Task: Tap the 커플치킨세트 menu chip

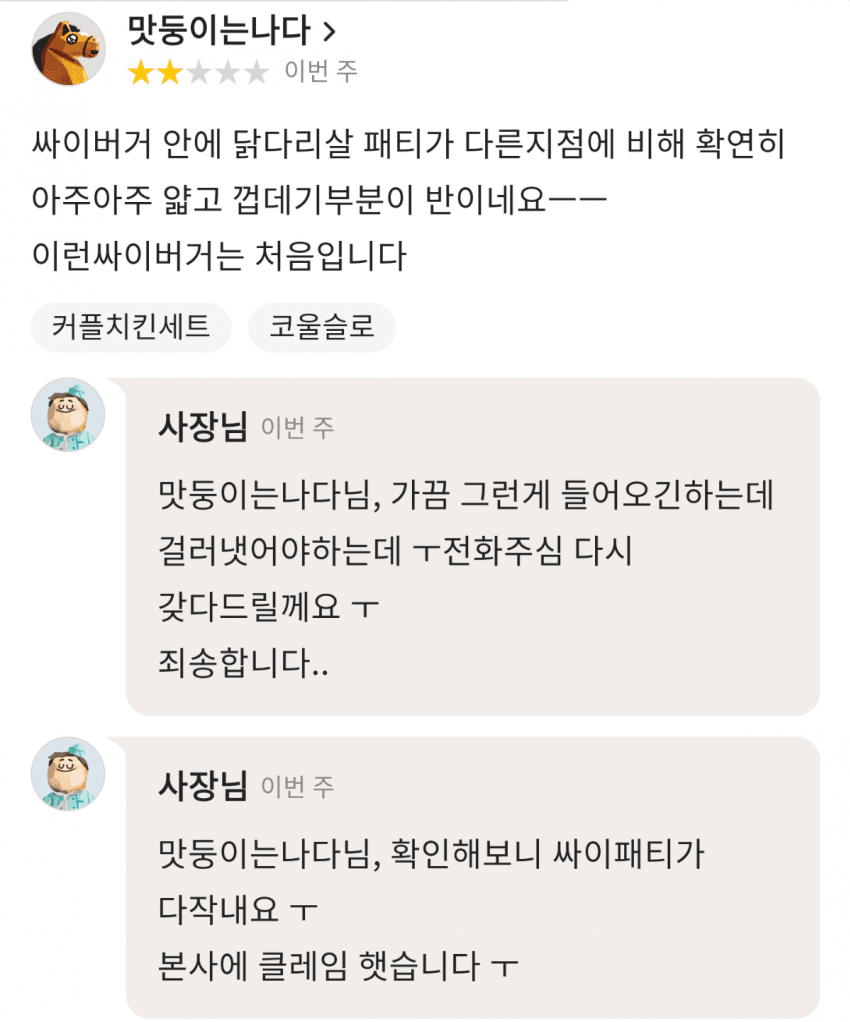Action: [131, 327]
